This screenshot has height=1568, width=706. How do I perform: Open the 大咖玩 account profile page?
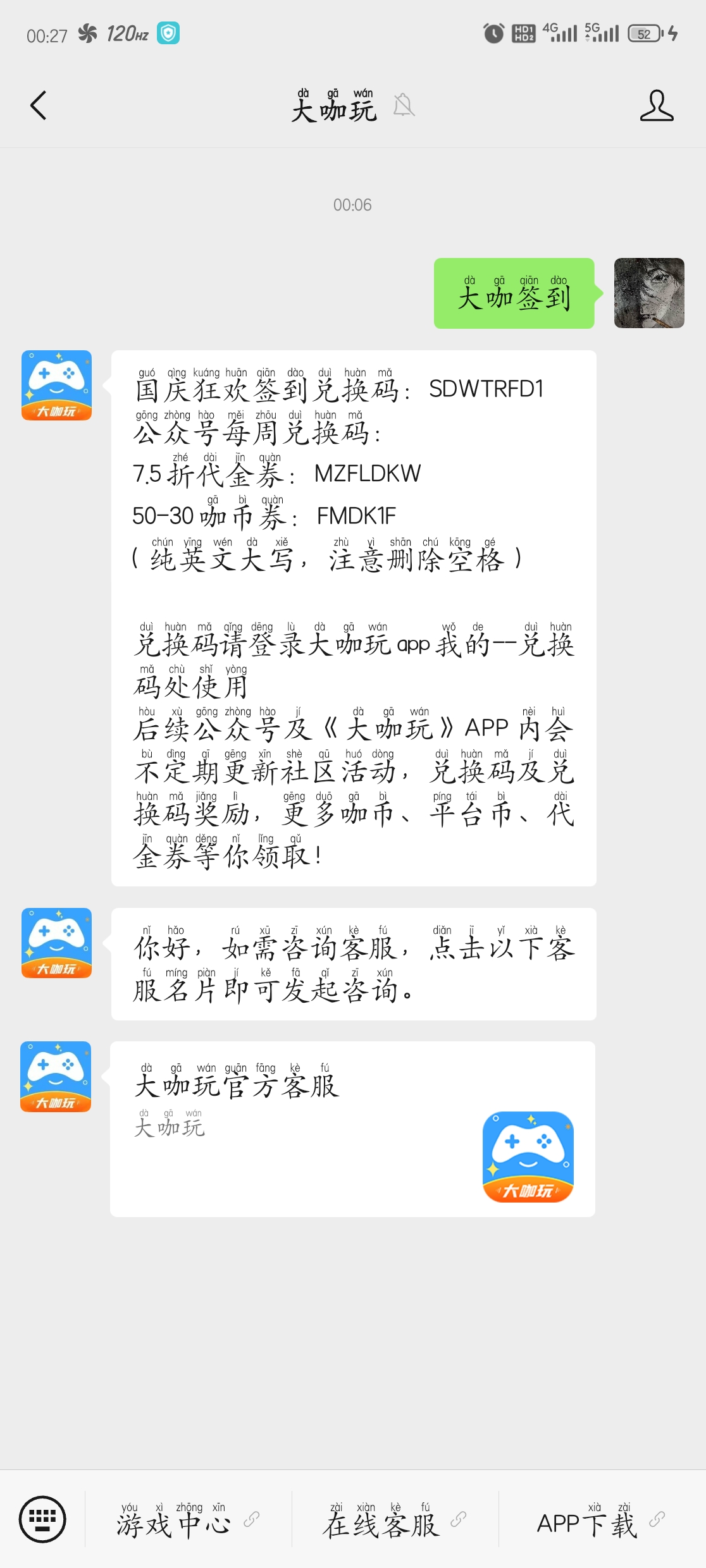point(656,105)
